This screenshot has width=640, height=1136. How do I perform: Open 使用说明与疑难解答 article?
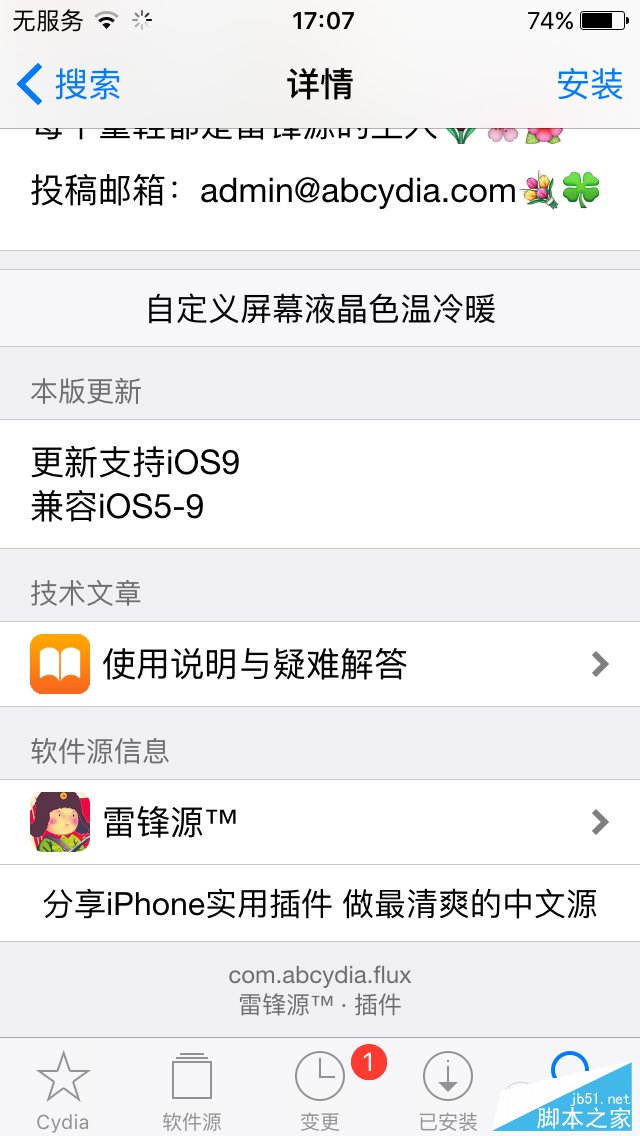pos(320,664)
